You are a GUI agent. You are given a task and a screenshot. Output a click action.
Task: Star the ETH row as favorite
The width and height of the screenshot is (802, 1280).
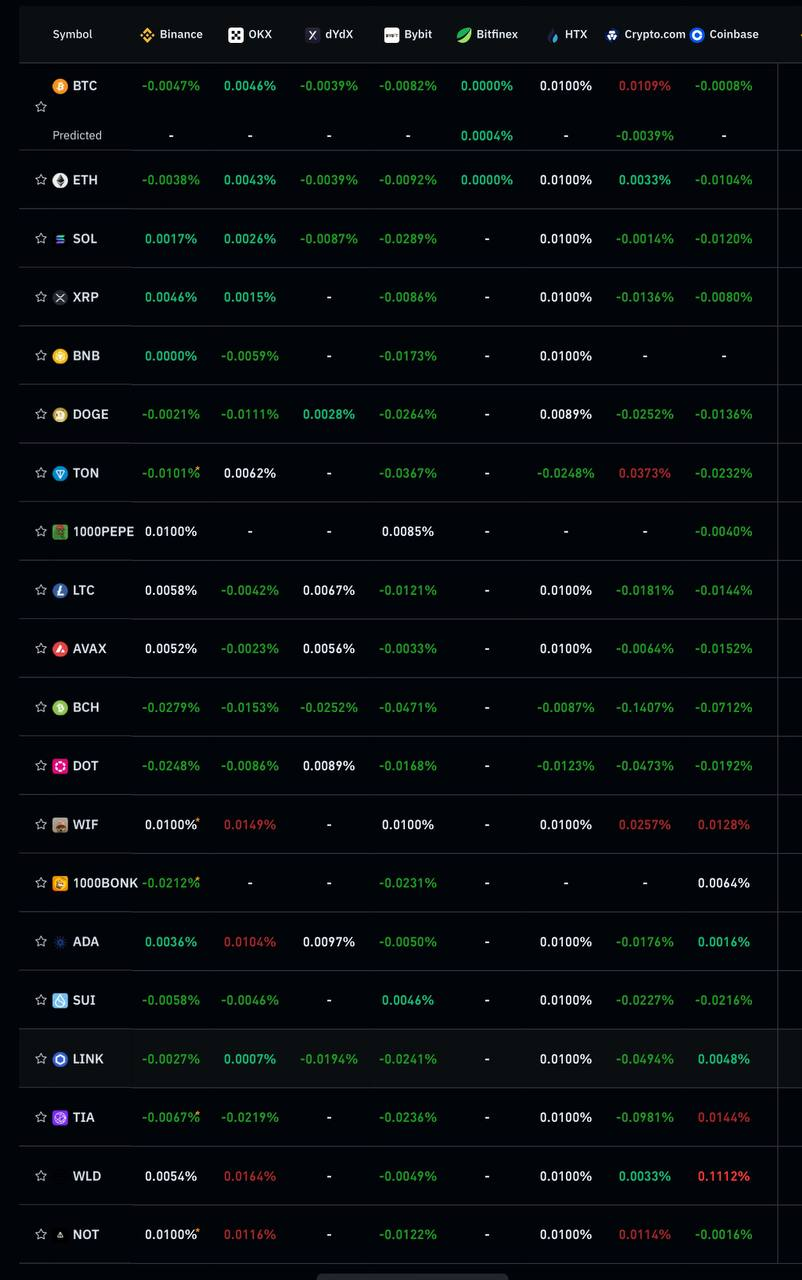click(x=41, y=180)
